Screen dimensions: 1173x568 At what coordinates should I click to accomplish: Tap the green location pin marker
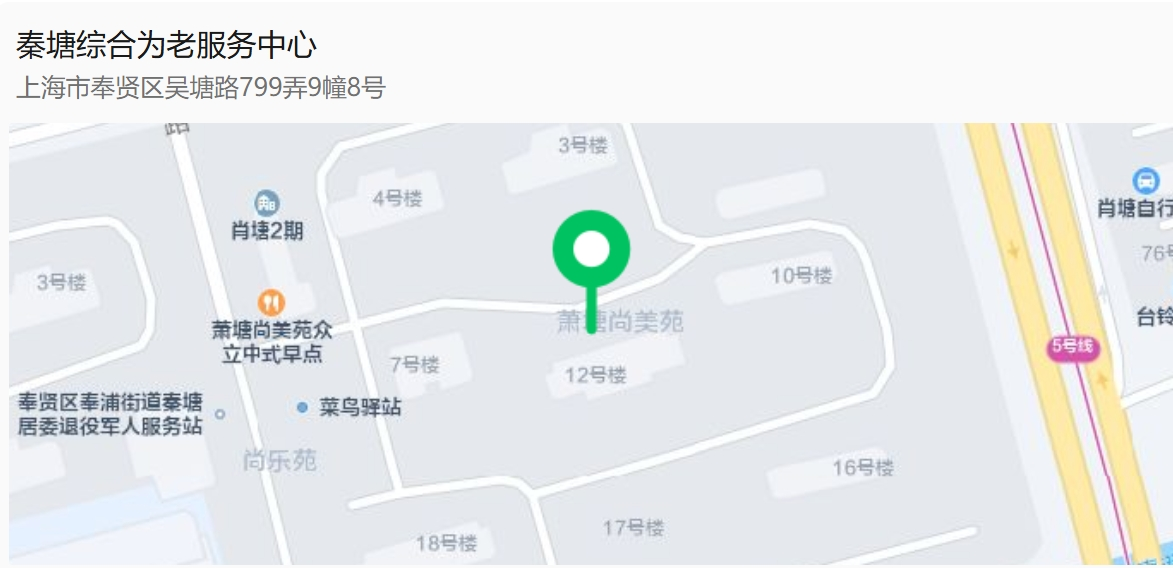[591, 250]
